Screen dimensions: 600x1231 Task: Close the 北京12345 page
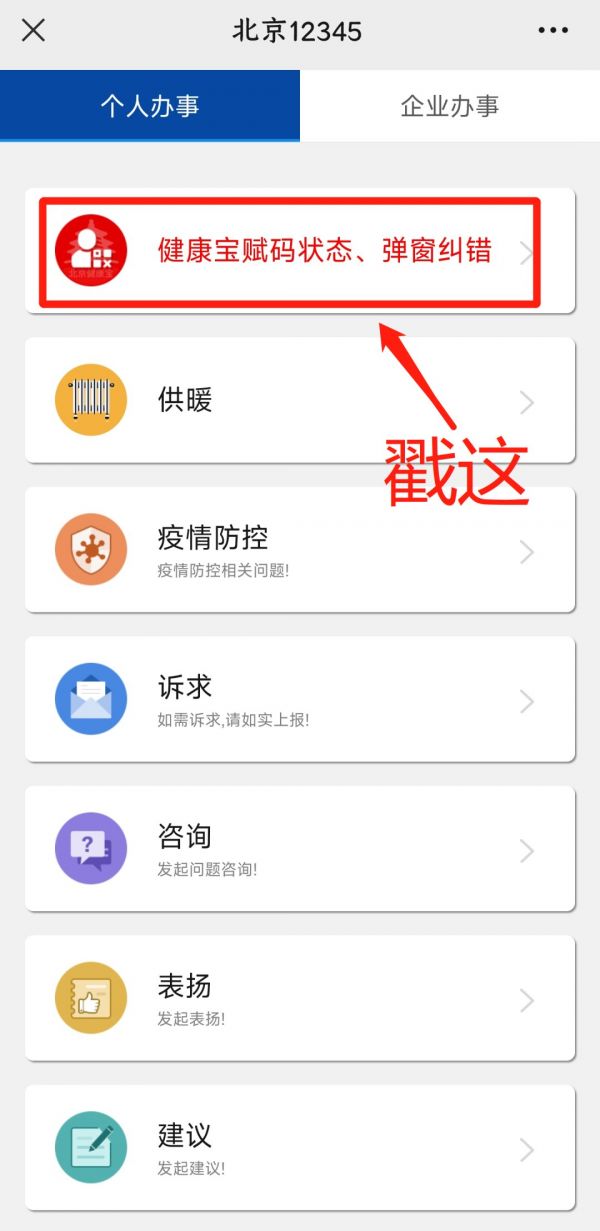click(33, 31)
